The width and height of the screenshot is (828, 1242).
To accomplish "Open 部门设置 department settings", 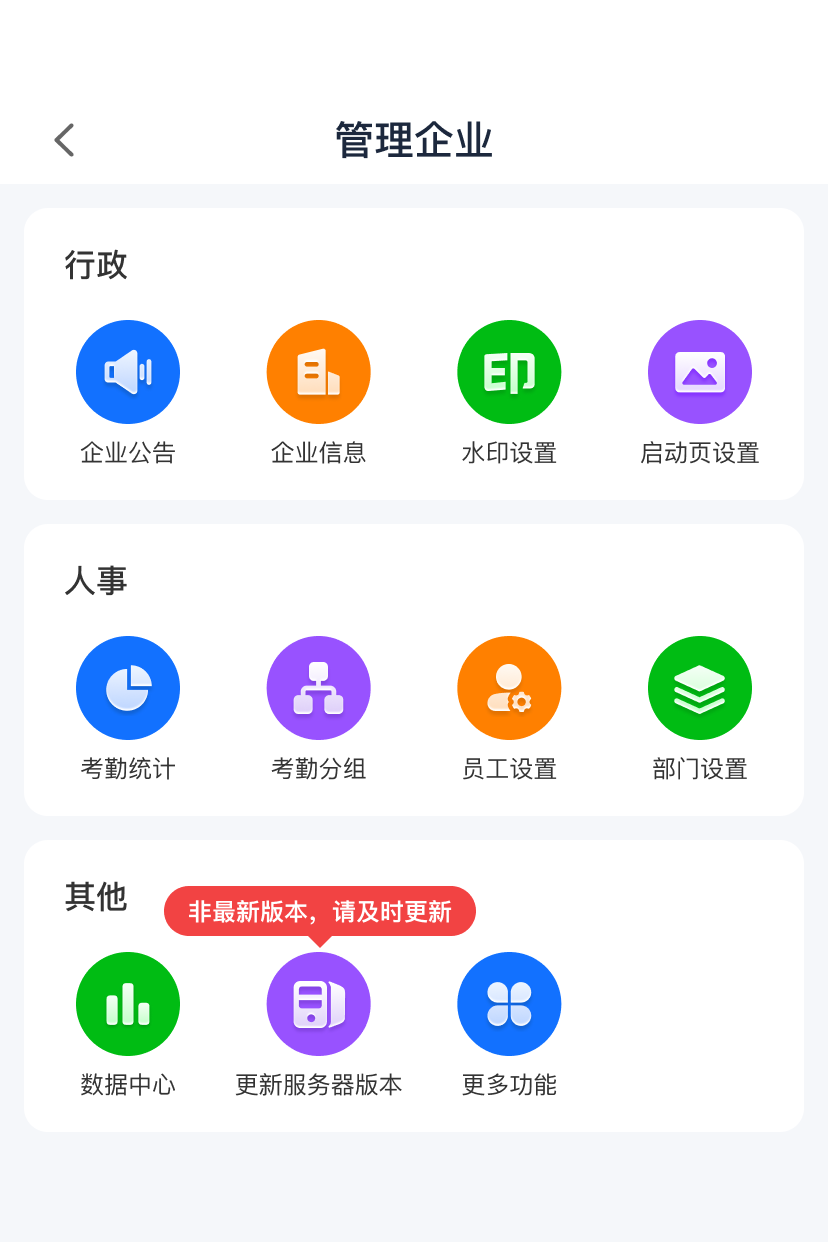I will (700, 688).
